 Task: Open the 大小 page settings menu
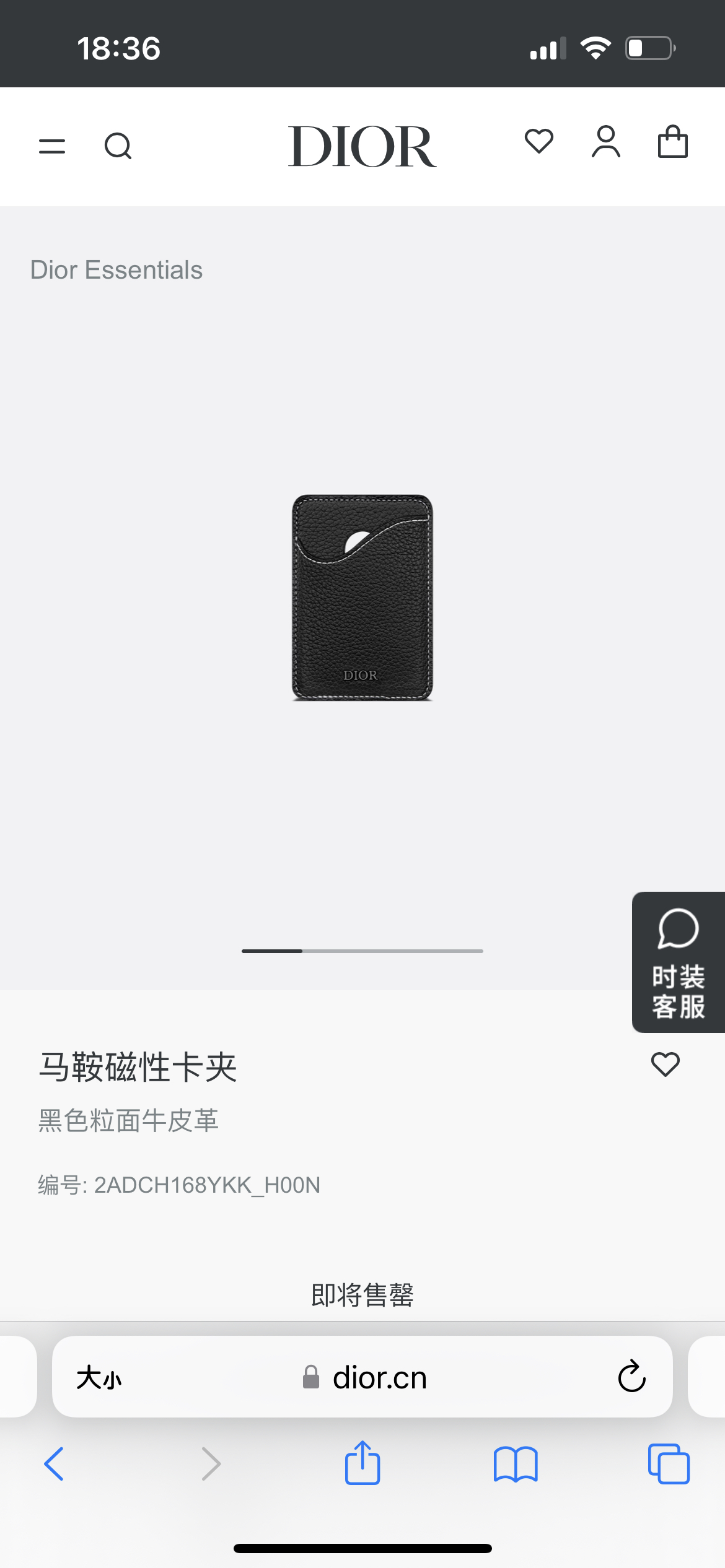pos(99,1378)
